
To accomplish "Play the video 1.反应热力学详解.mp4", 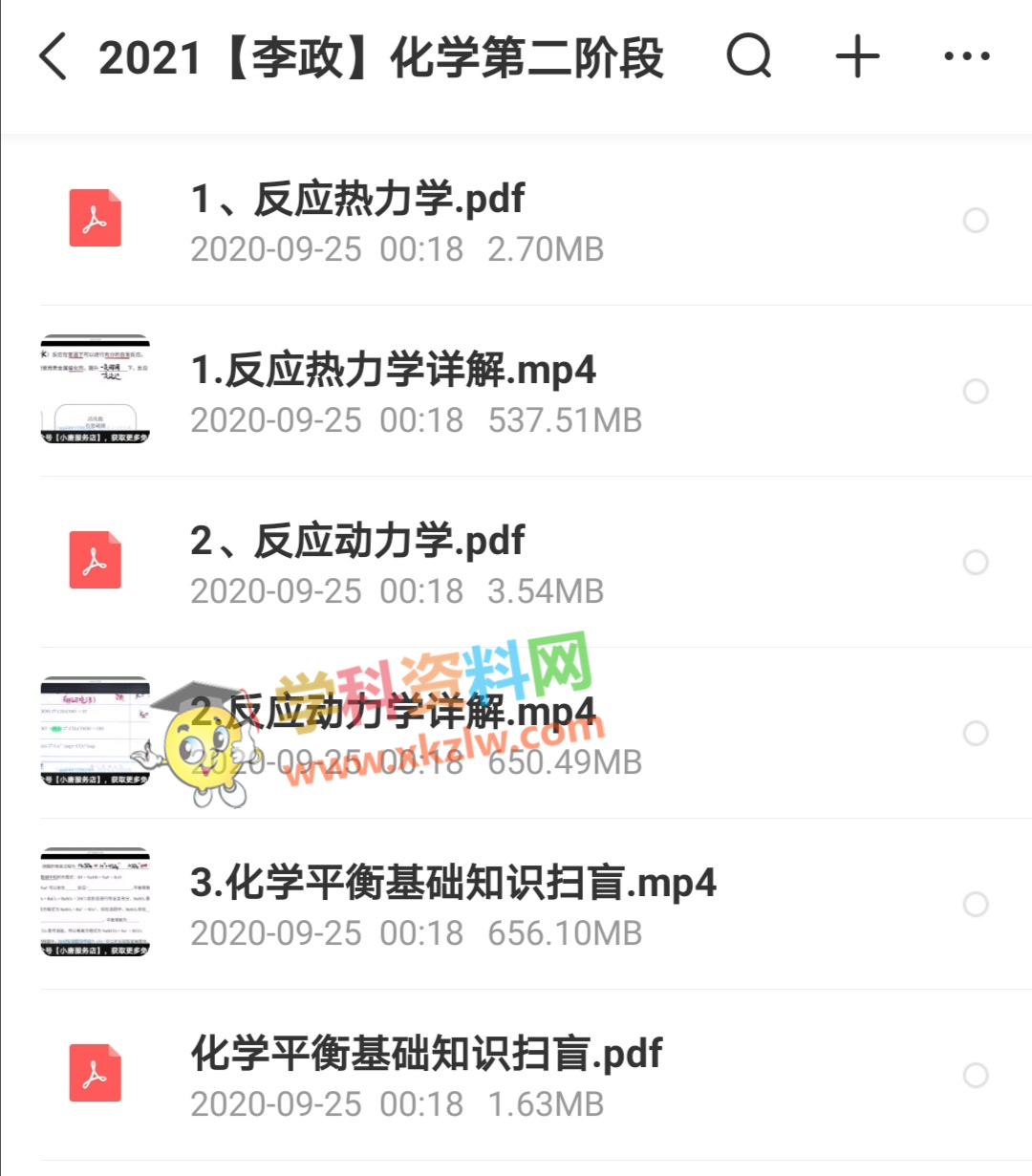I will coord(393,370).
